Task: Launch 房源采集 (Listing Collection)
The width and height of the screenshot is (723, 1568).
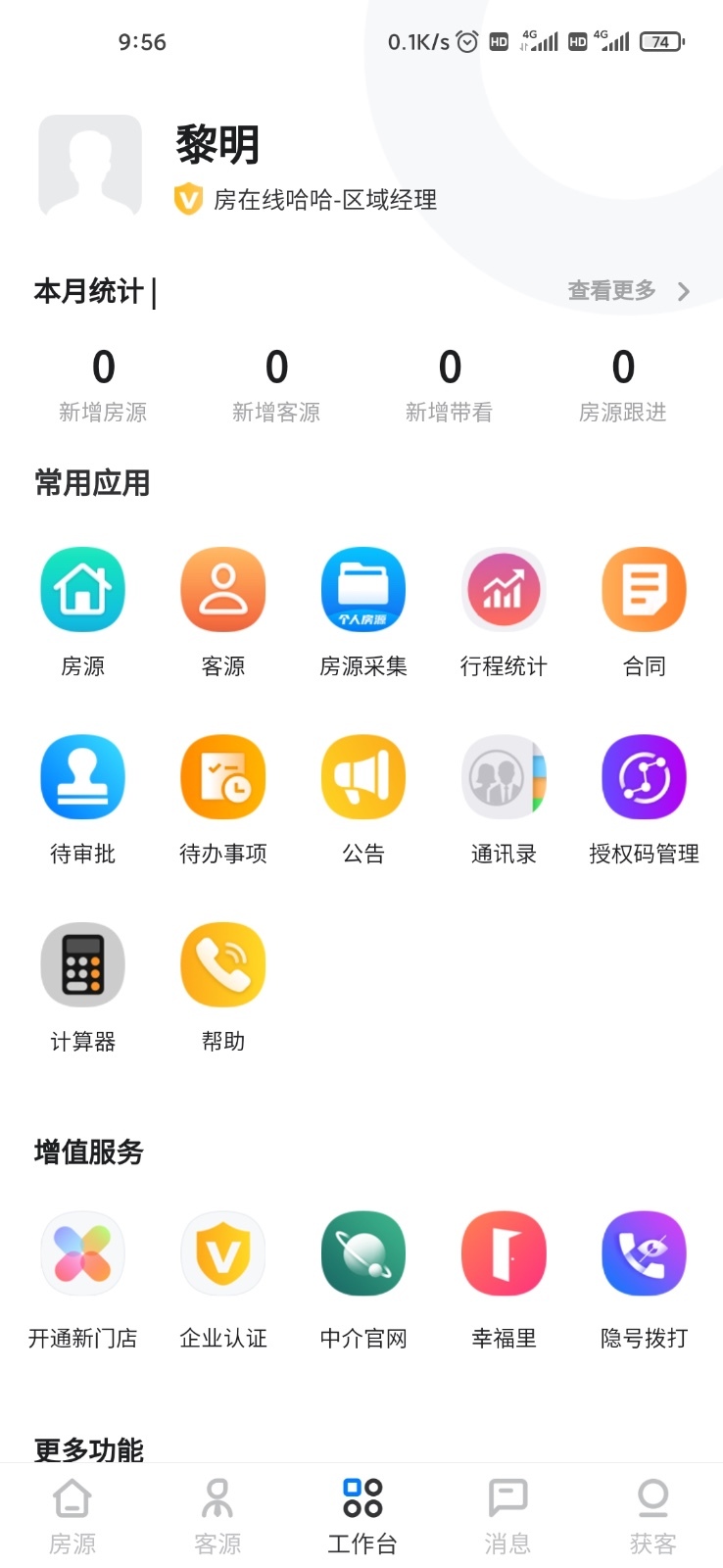Action: tap(363, 589)
